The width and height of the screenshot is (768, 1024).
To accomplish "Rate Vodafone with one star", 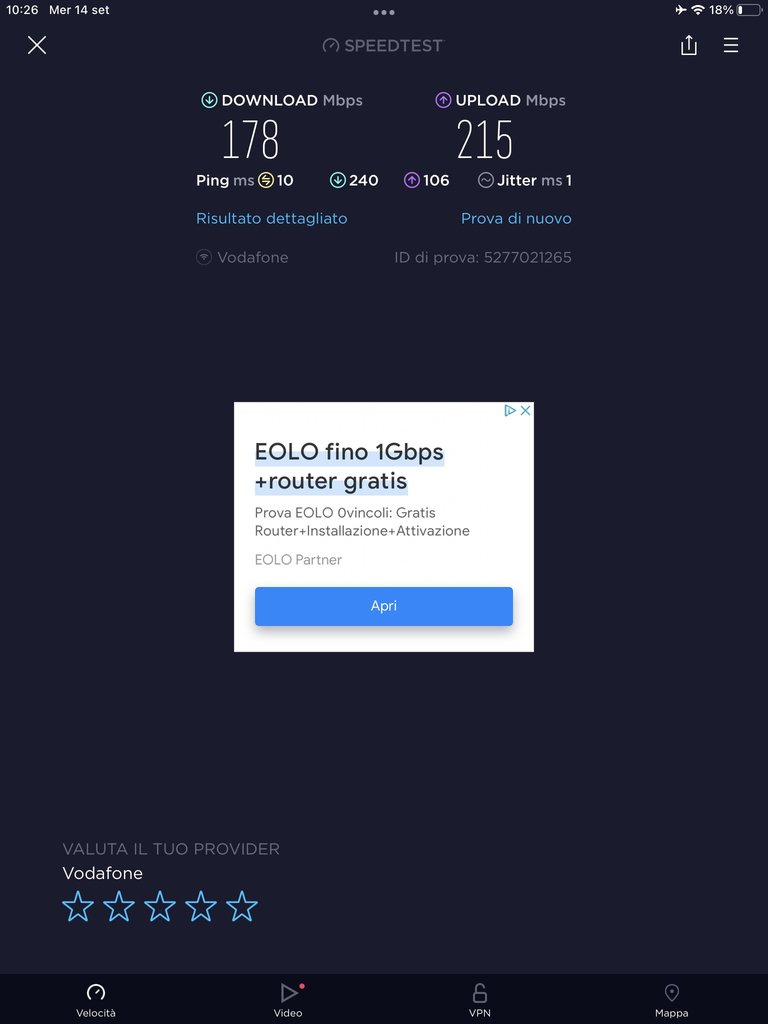I will (78, 906).
